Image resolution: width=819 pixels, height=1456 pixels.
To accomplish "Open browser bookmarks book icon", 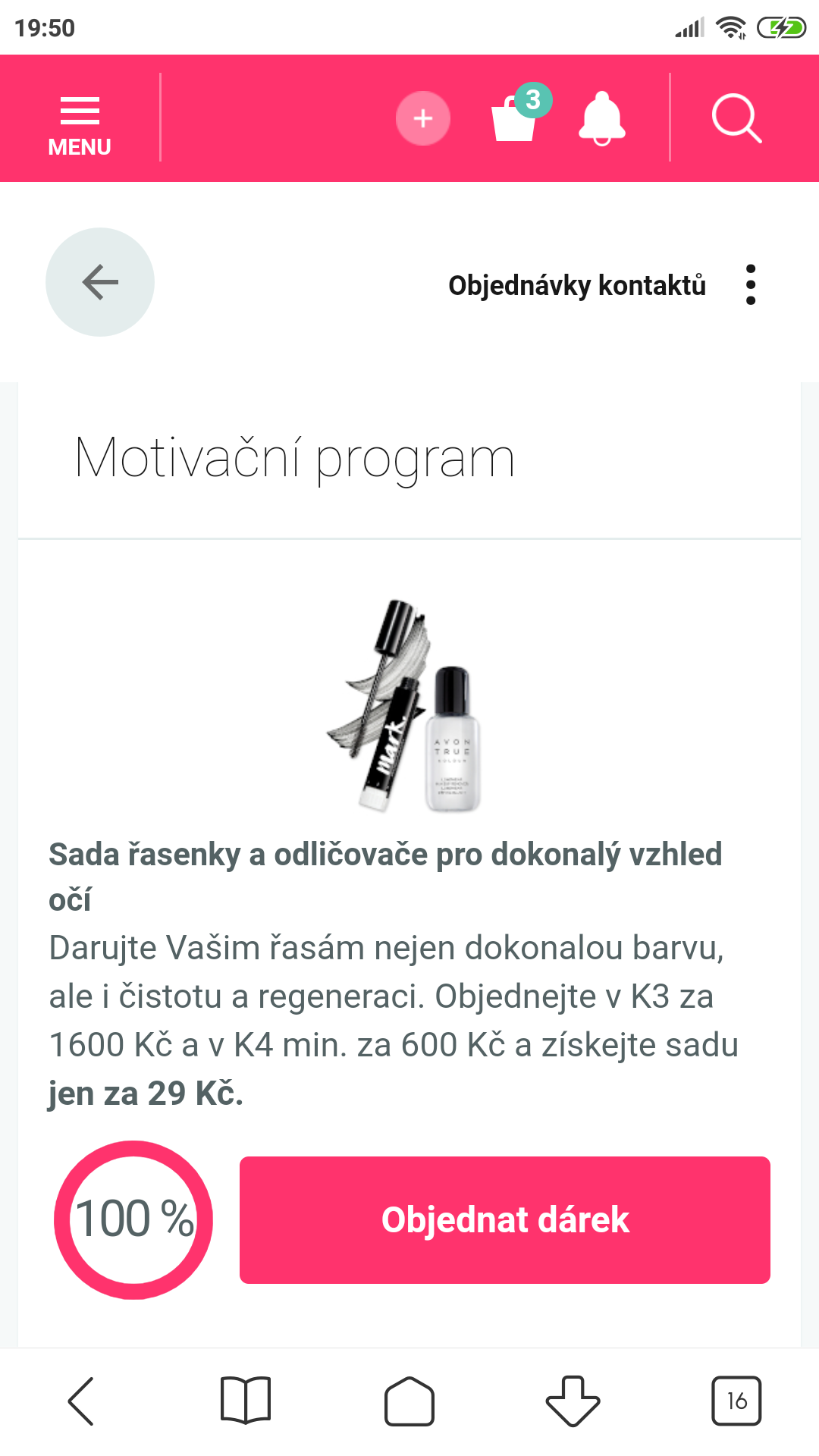I will [246, 1401].
